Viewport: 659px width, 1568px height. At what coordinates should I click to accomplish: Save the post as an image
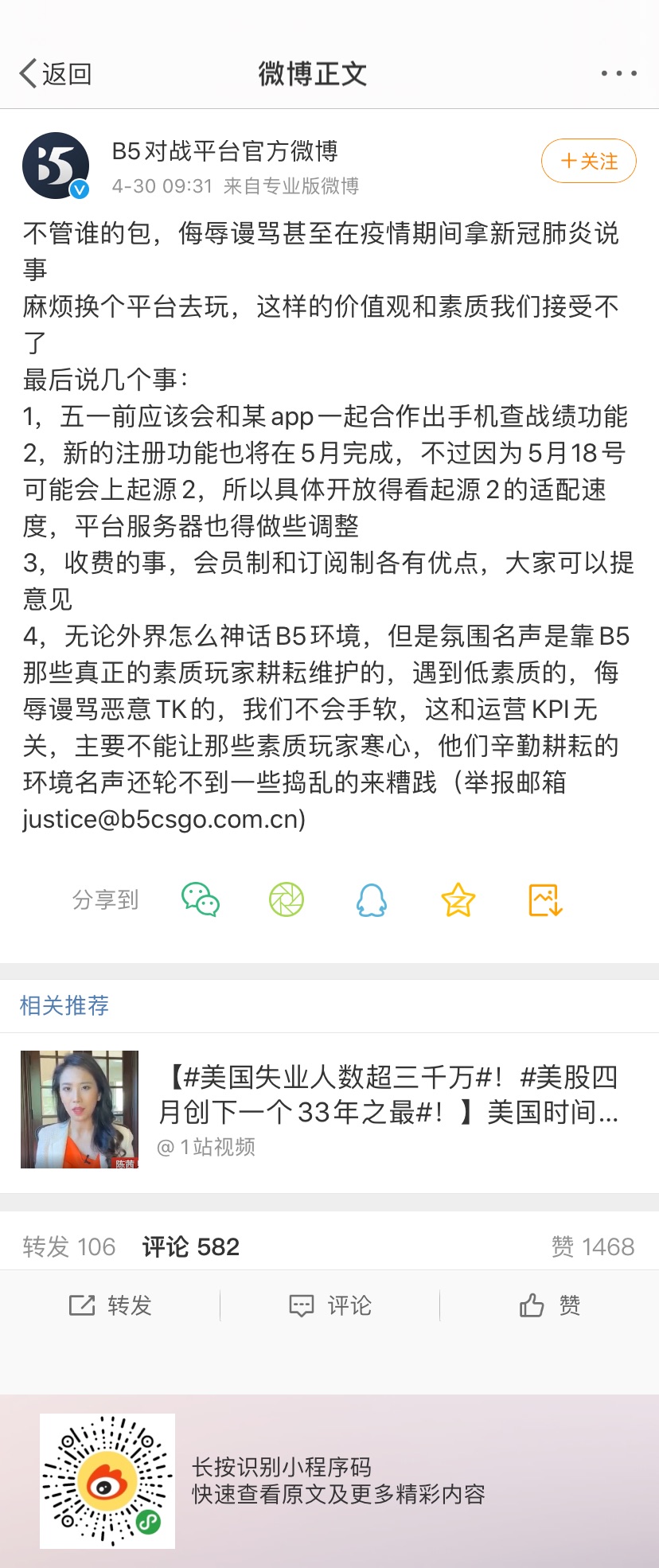click(x=545, y=900)
